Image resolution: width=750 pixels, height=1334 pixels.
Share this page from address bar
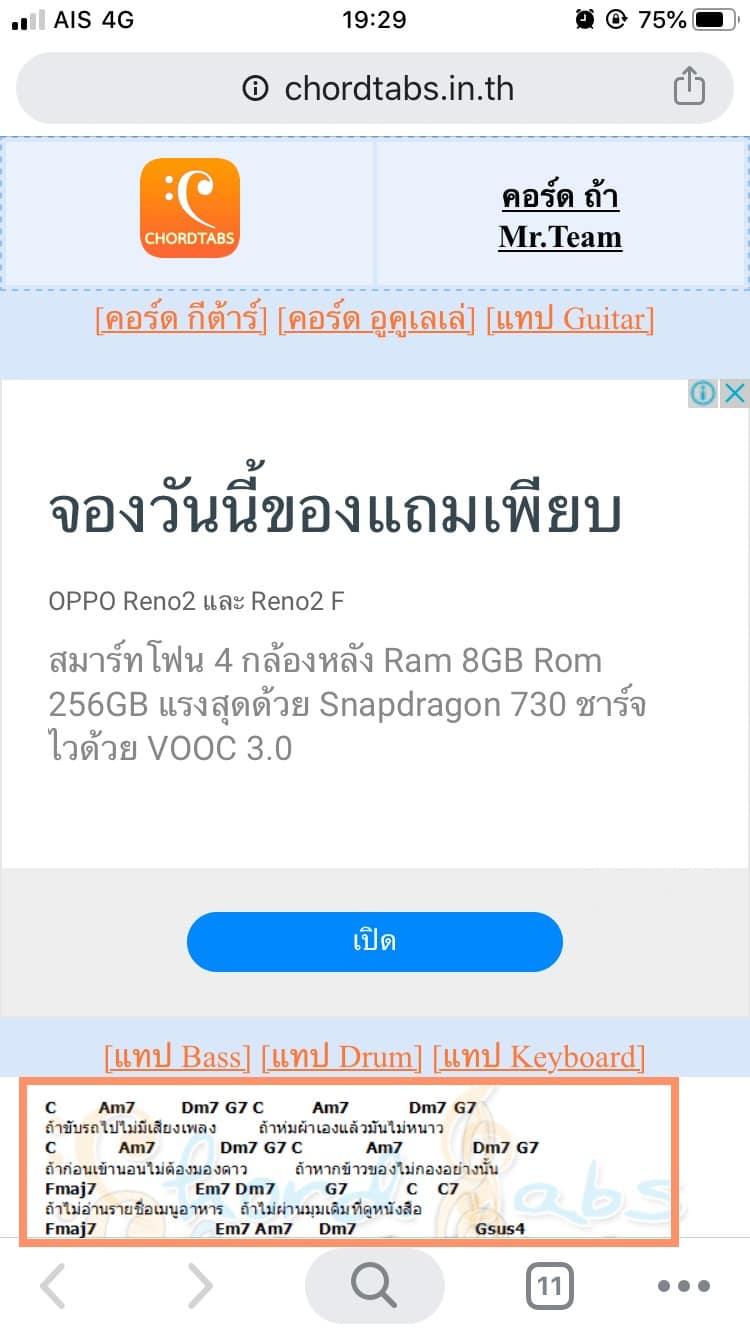point(689,87)
